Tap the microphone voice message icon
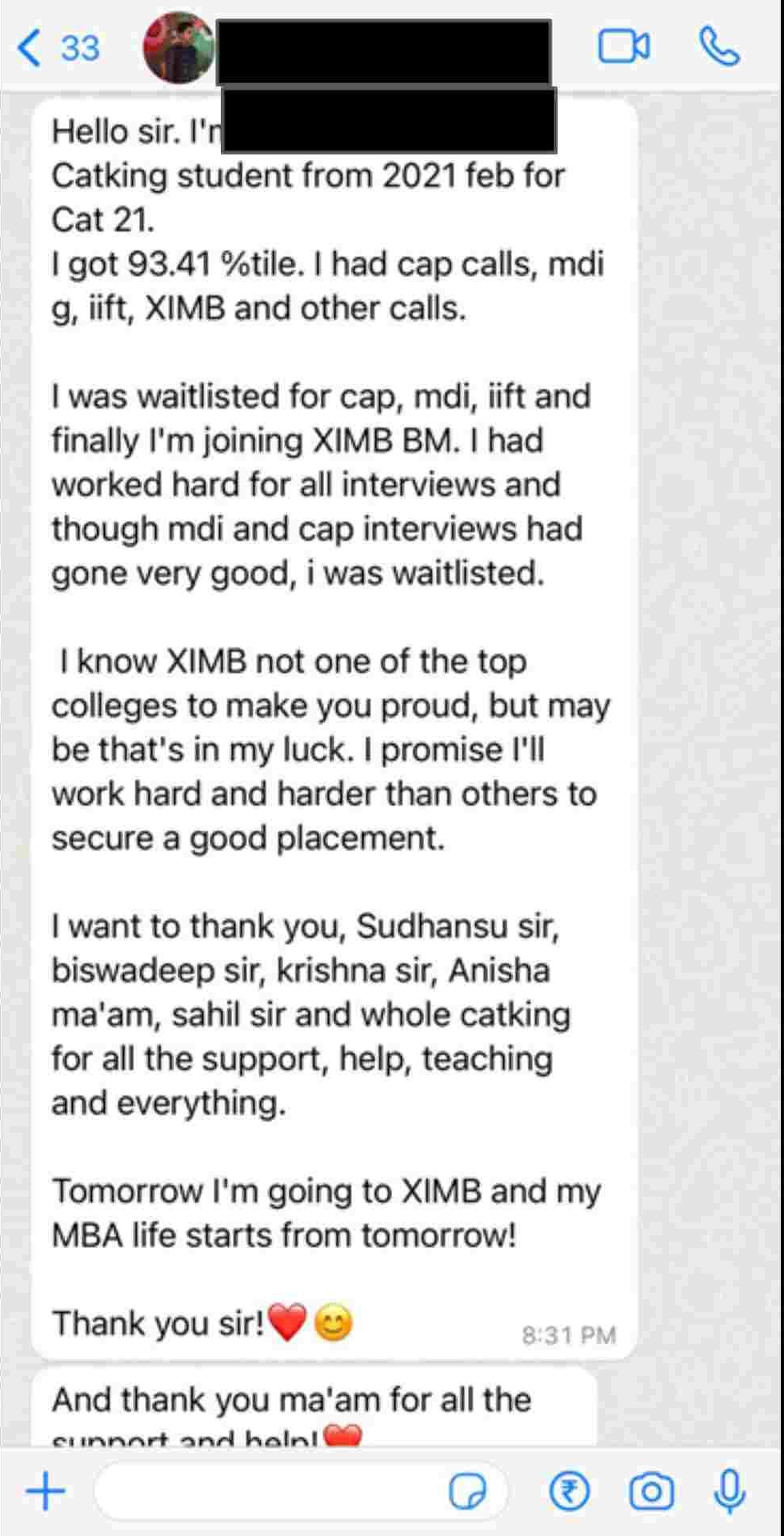The image size is (784, 1536). (730, 1491)
